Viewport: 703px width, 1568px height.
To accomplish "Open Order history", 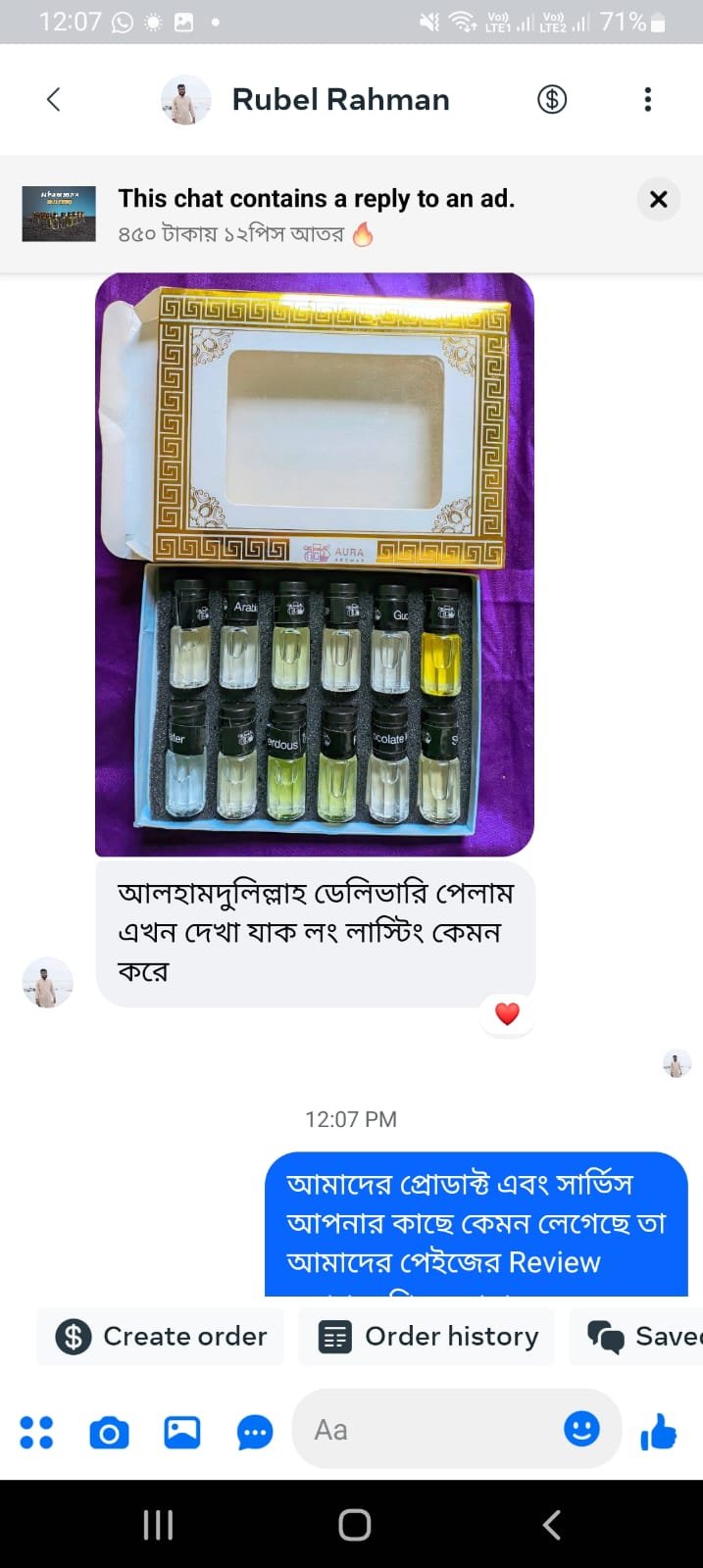I will tap(427, 1337).
